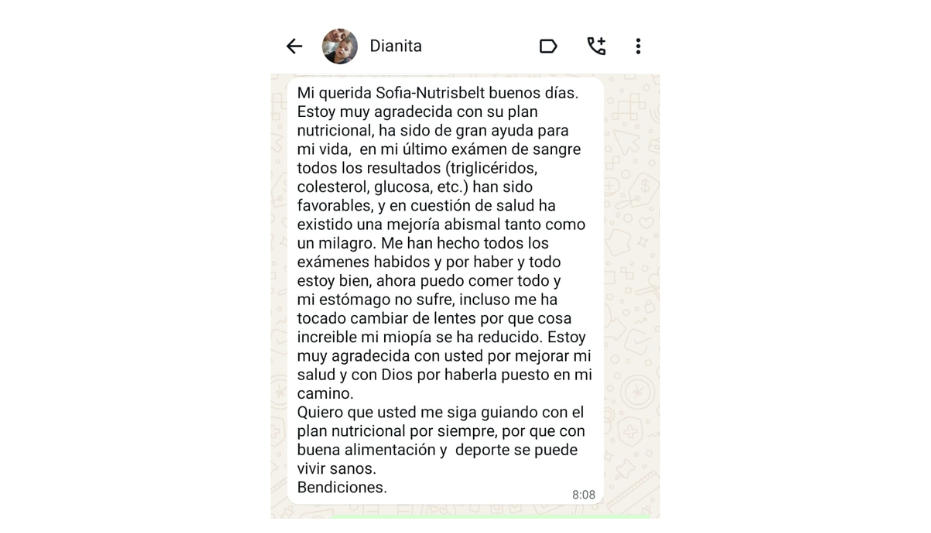Open the three-dot overflow menu
Viewport: 931px width, 533px height.
[x=638, y=46]
